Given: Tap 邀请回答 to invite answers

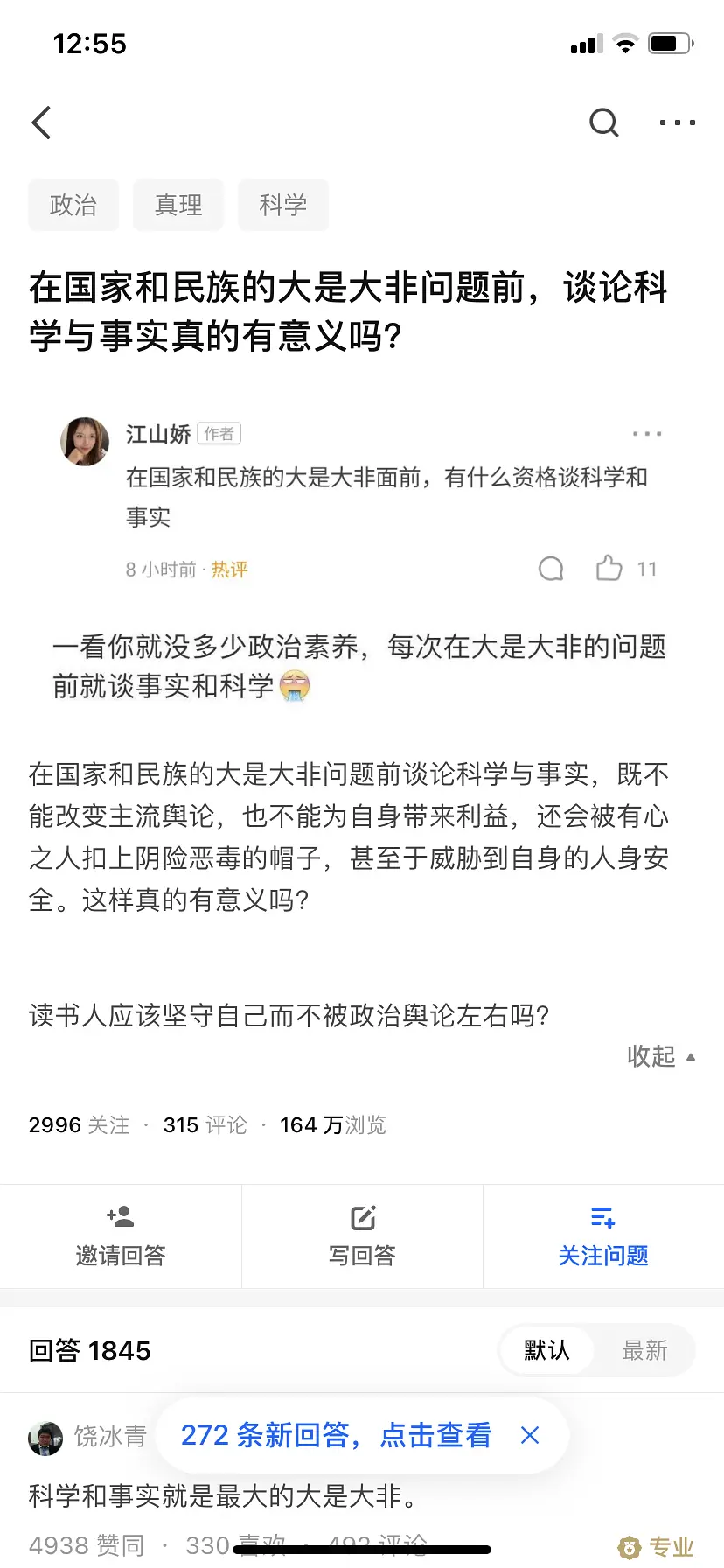Looking at the screenshot, I should coord(121,1235).
